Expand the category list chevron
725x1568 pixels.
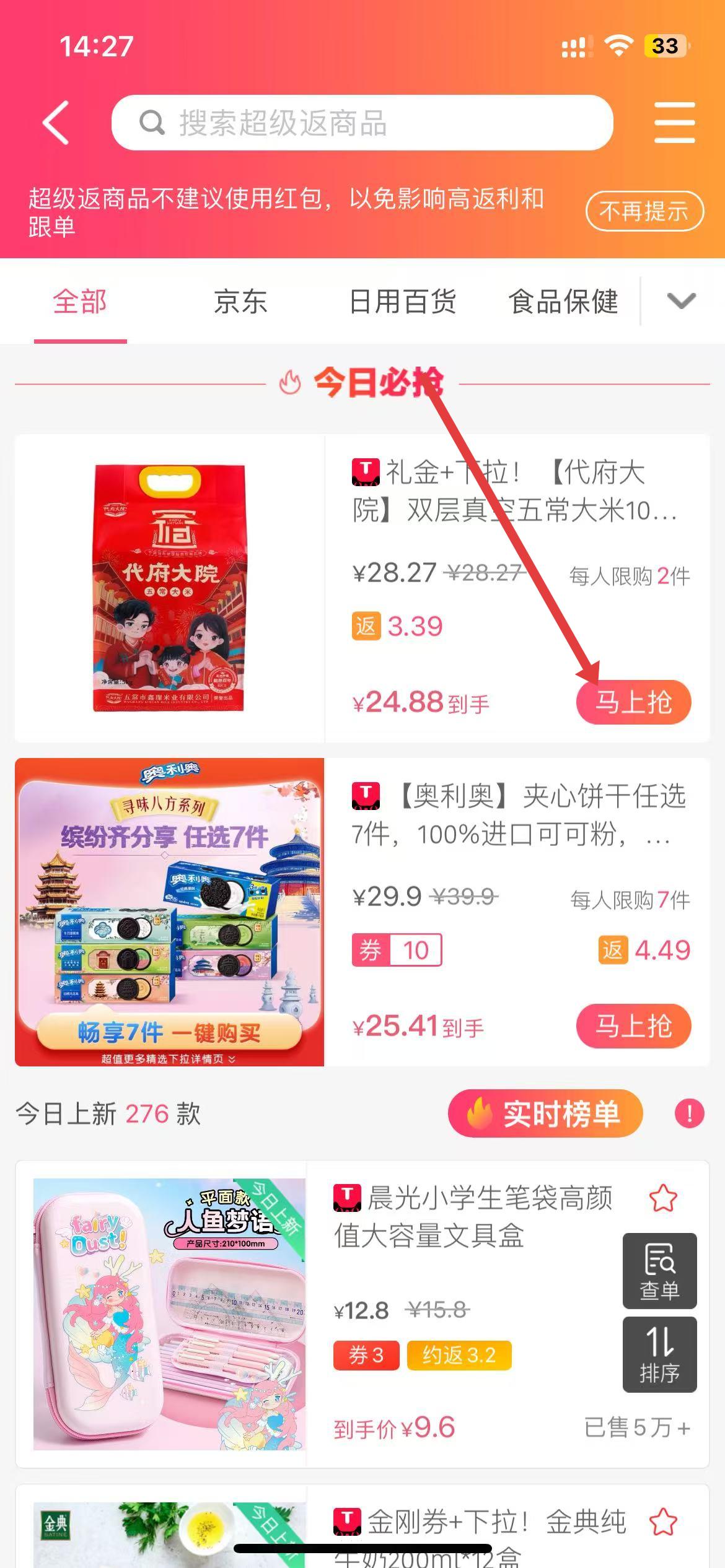click(681, 302)
